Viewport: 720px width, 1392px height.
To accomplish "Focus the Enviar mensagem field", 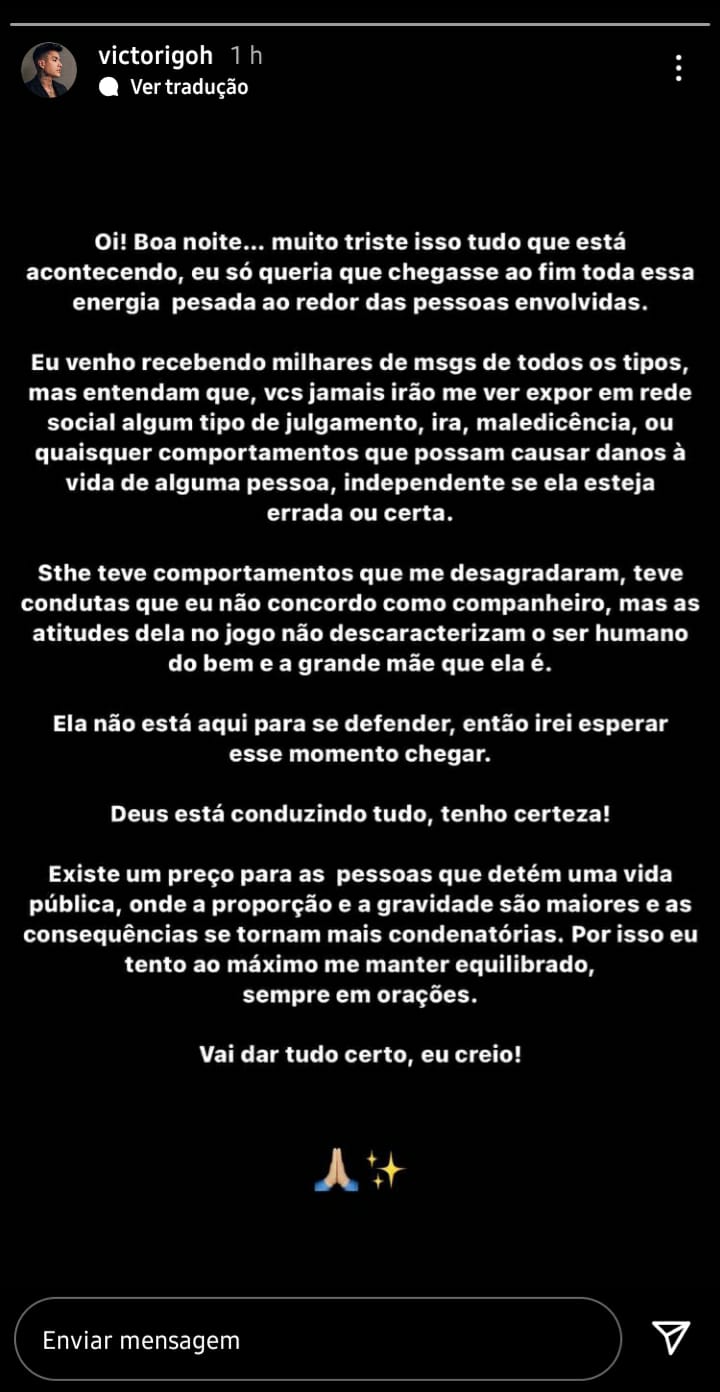I will tap(318, 1340).
